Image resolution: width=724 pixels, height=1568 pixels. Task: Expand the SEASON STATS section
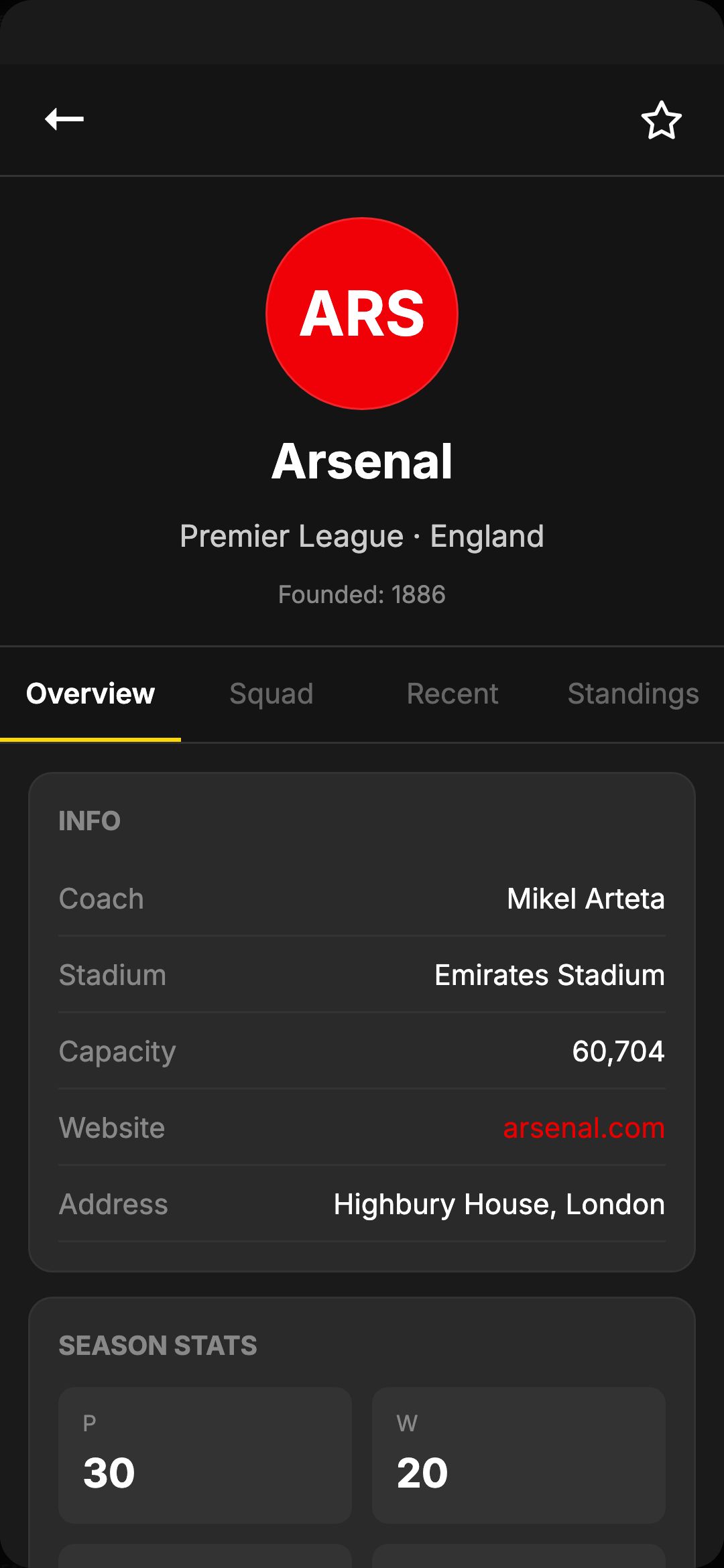[158, 1345]
